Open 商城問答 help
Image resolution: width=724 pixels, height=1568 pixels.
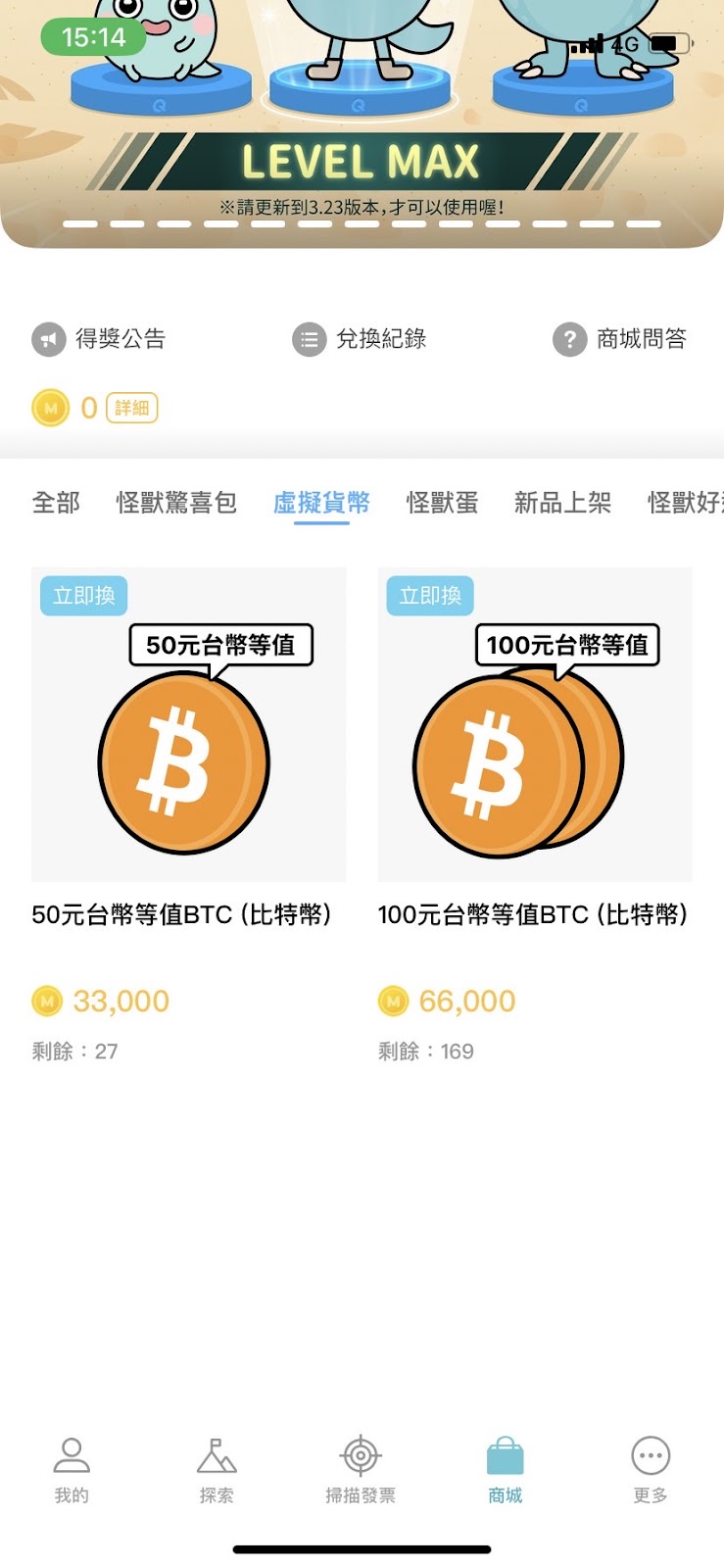pos(619,339)
